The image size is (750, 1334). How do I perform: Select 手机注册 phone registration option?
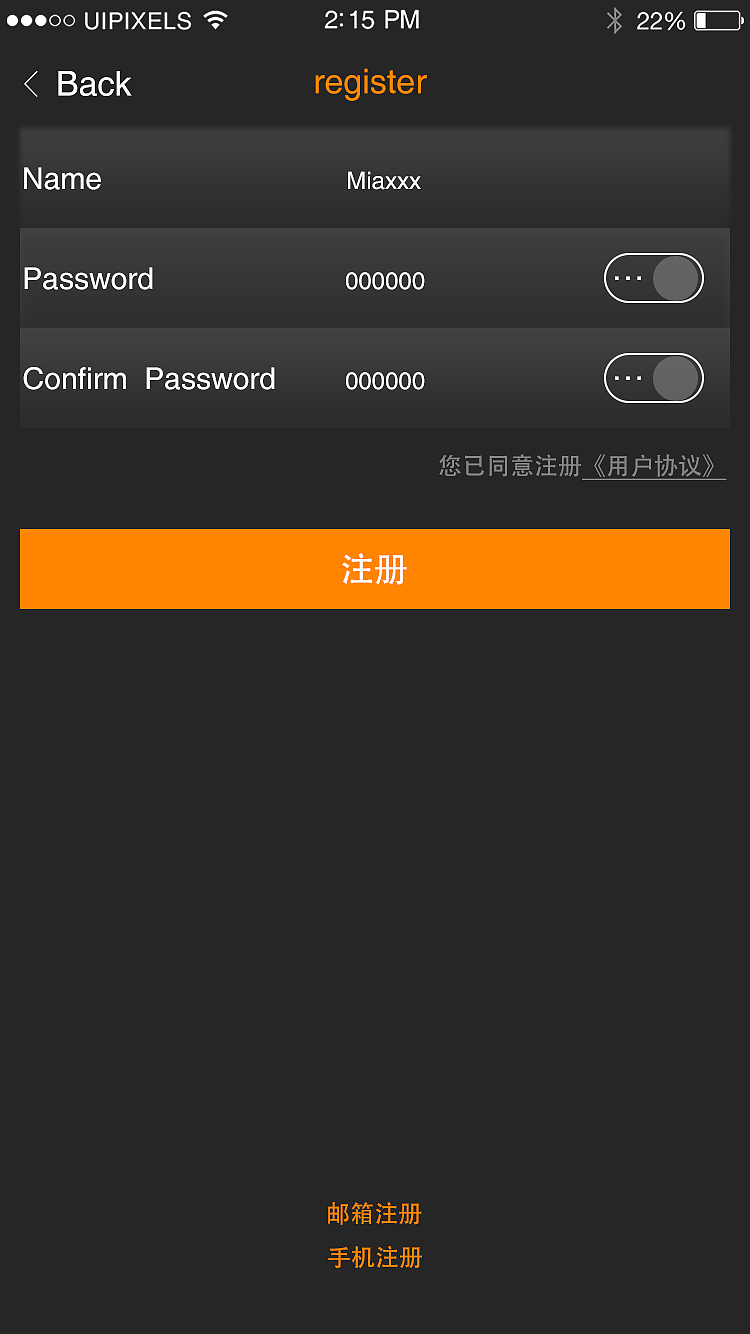[x=374, y=1258]
